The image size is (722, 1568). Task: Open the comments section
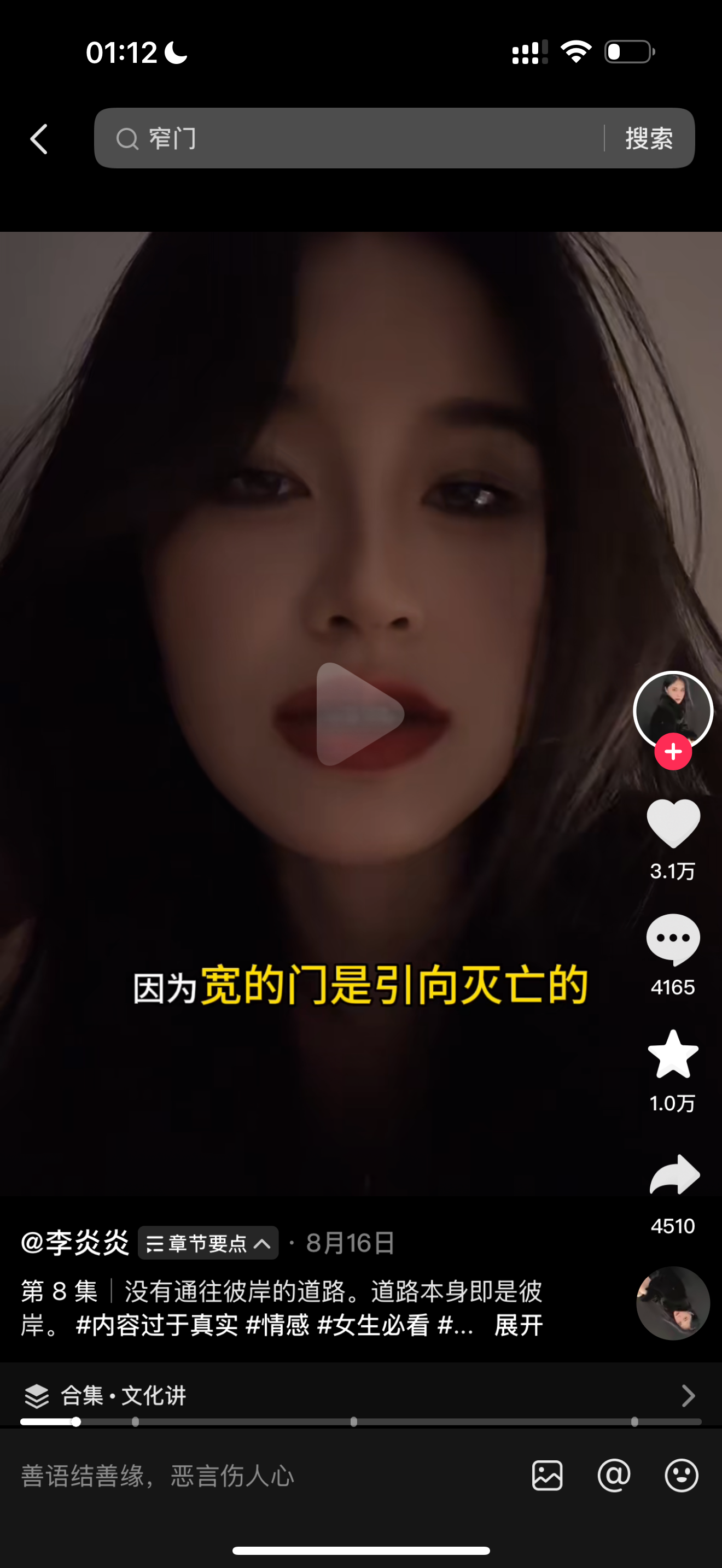pyautogui.click(x=673, y=939)
